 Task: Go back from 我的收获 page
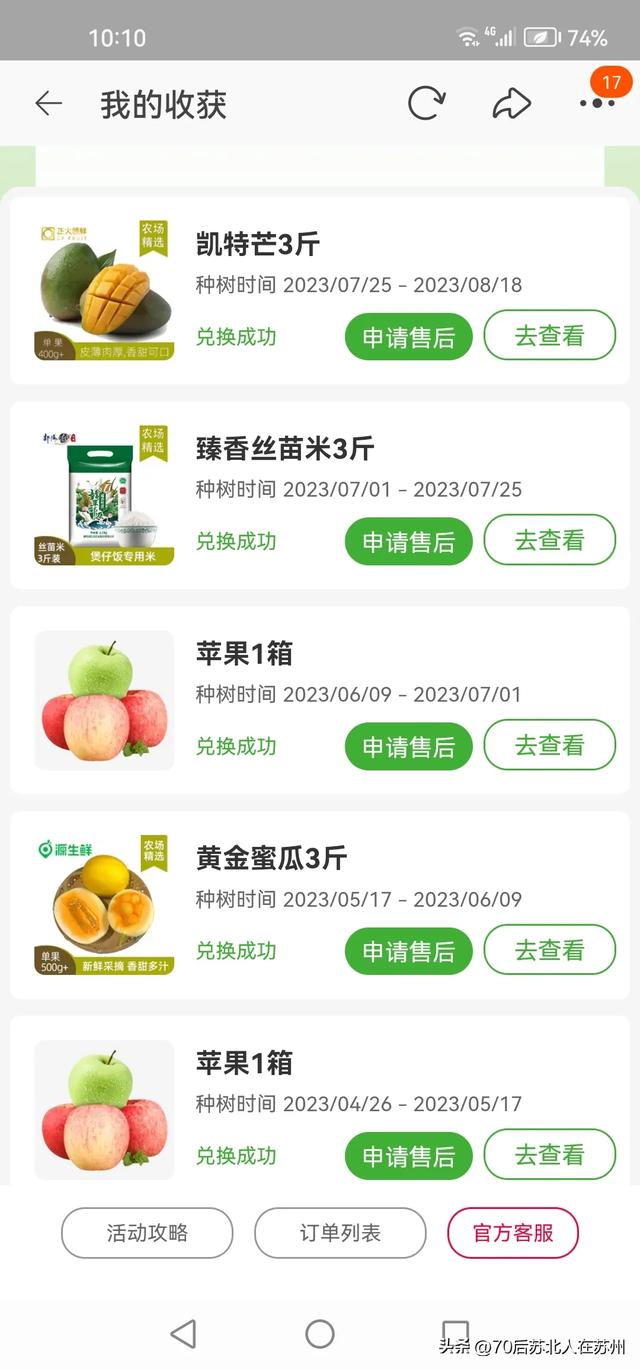coord(48,104)
